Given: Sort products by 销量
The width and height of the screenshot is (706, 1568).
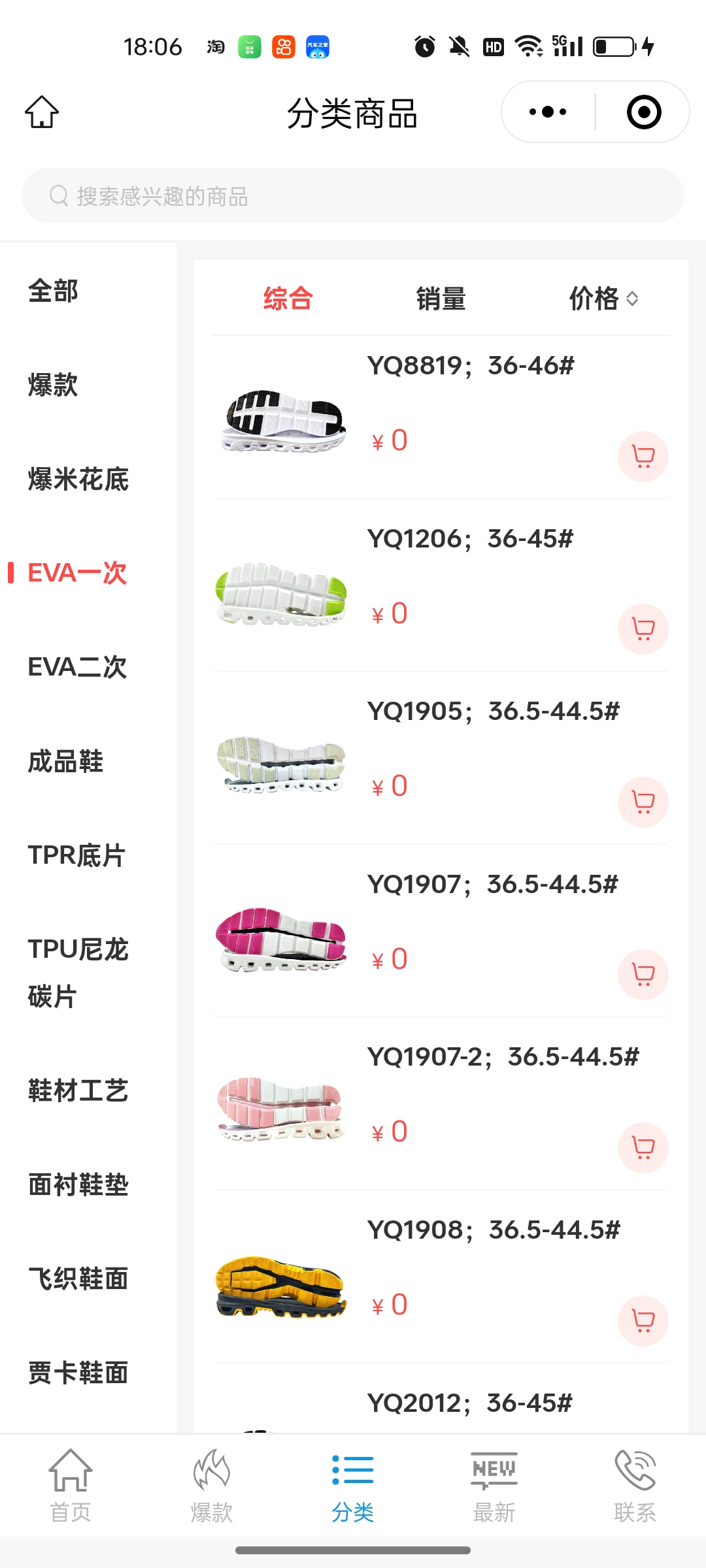Looking at the screenshot, I should click(x=441, y=299).
